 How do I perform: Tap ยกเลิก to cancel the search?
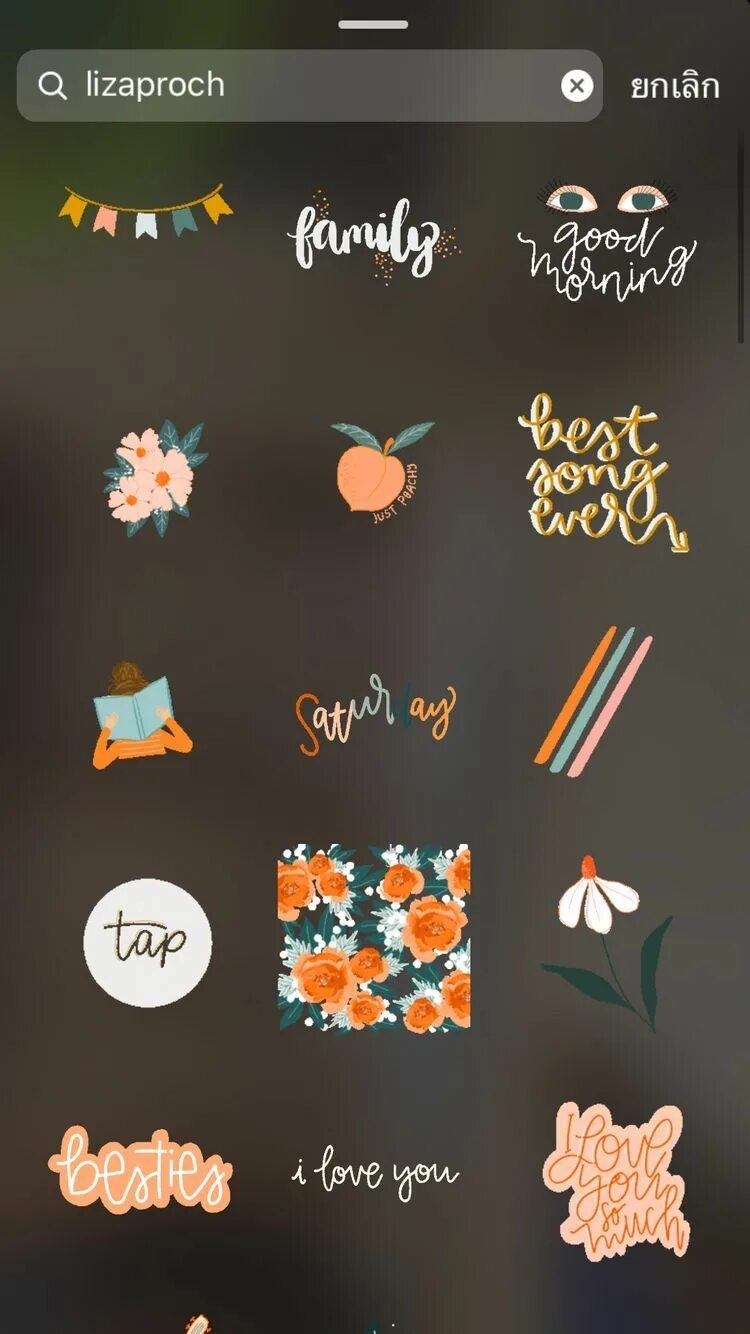[675, 86]
